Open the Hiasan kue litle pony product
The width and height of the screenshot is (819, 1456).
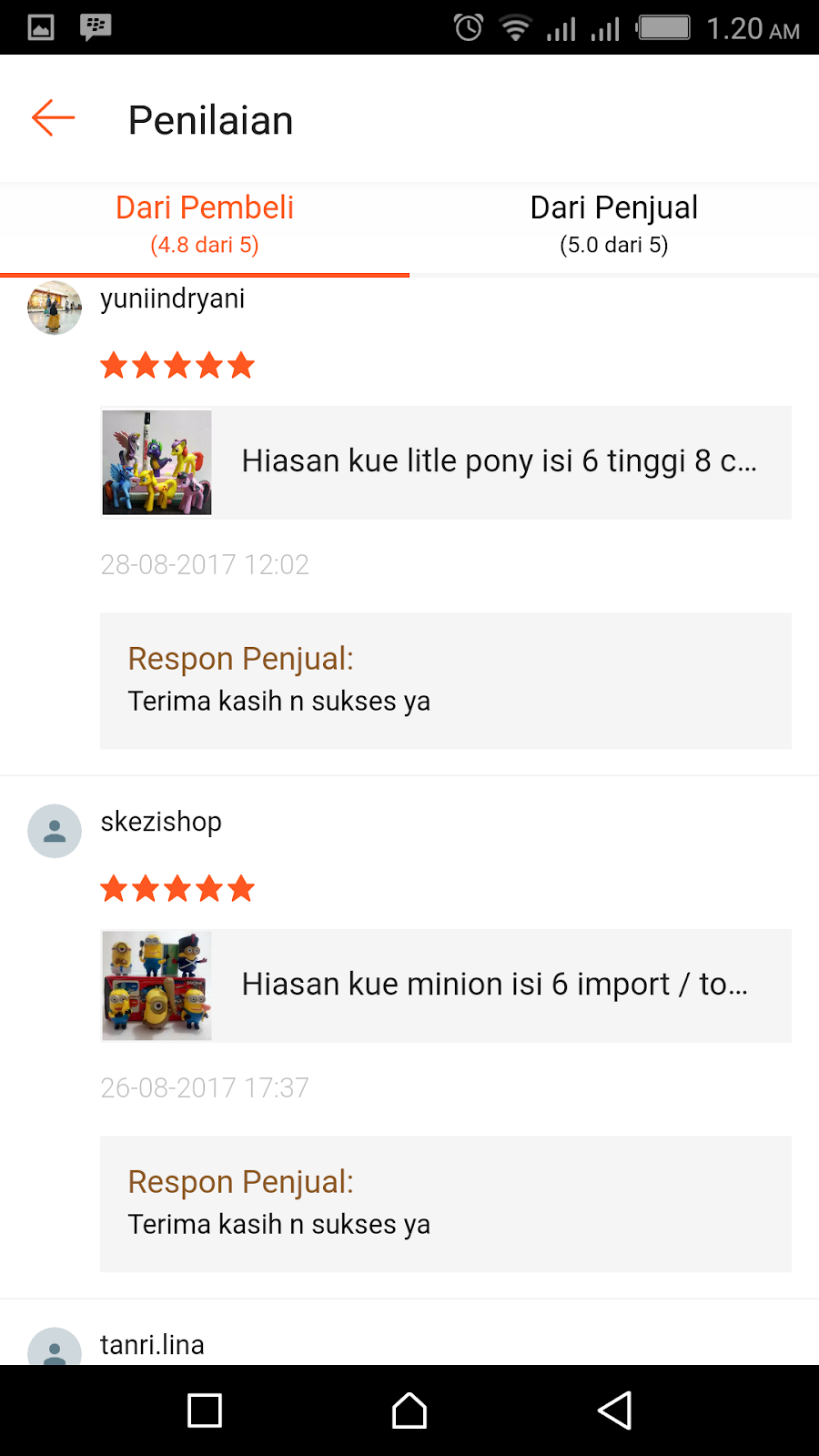(446, 462)
